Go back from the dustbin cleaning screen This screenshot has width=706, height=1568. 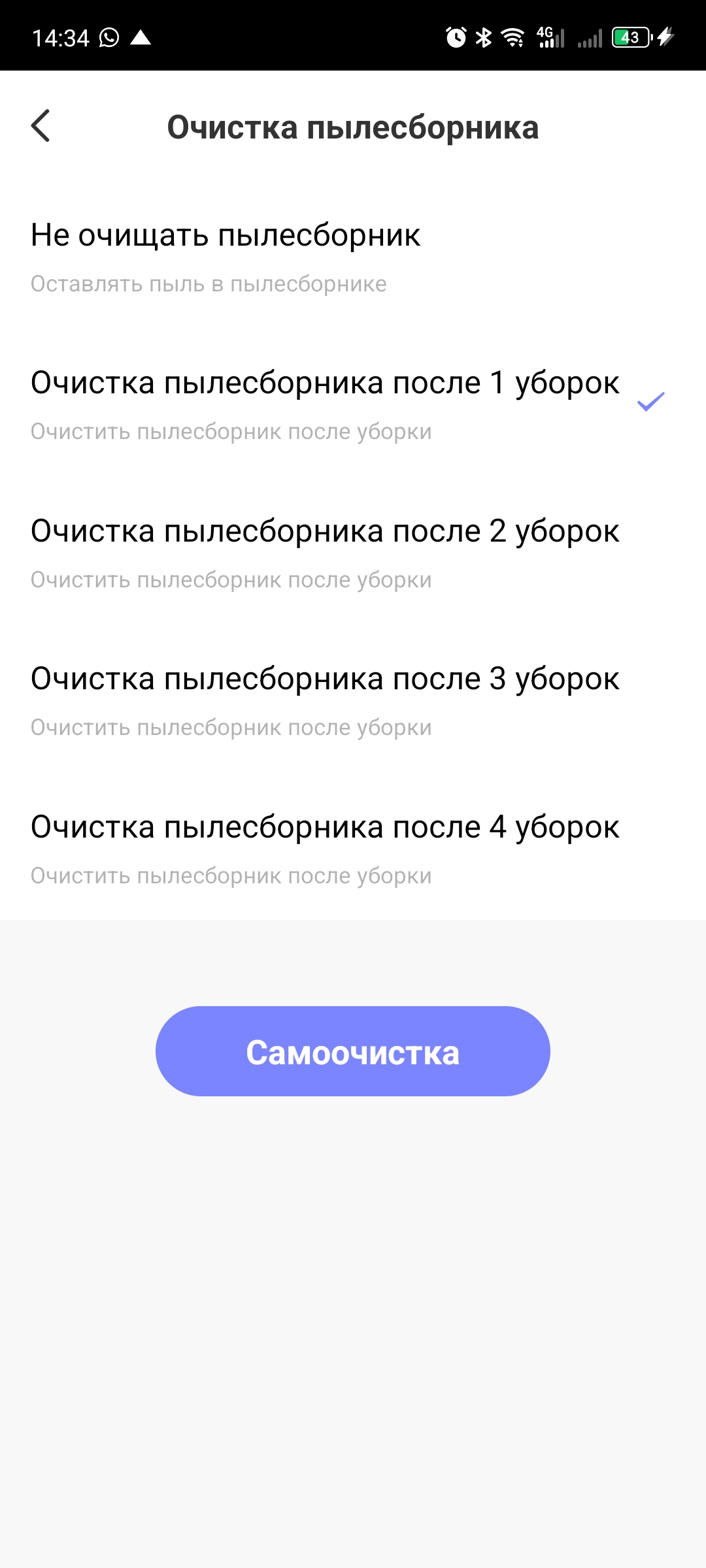(x=41, y=126)
